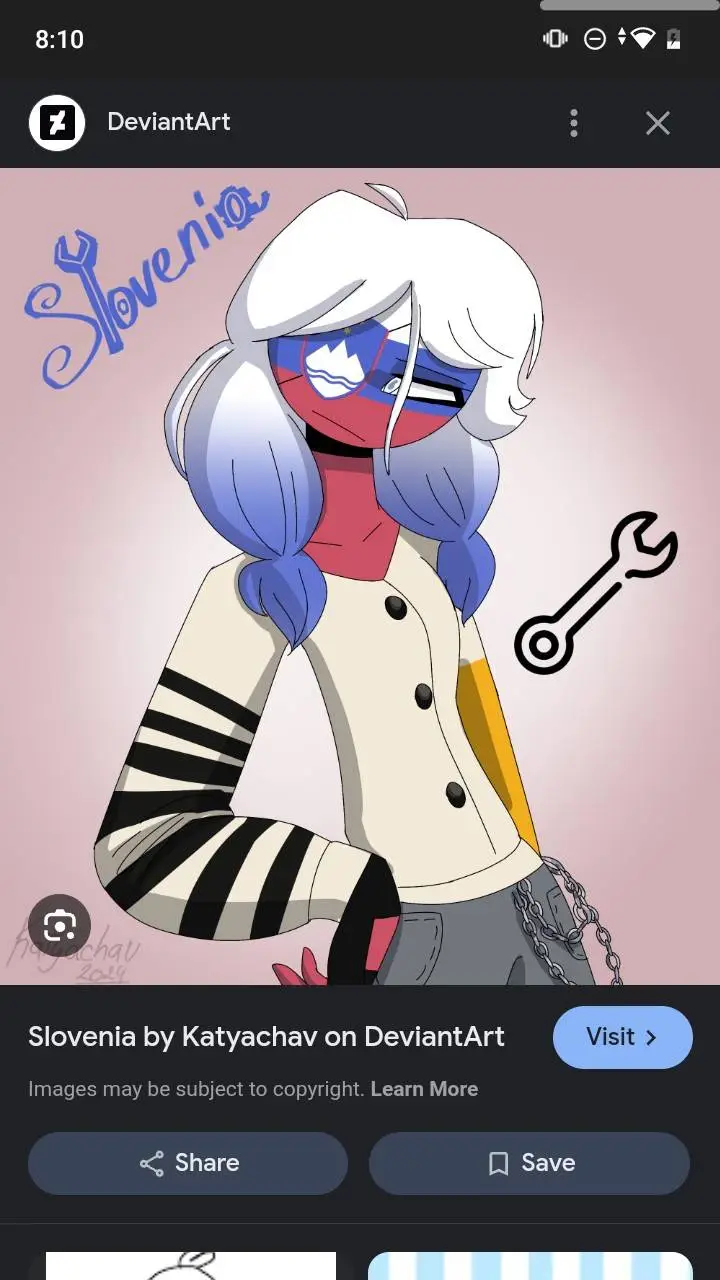Screen dimensions: 720x1280
Task: Share this Slovenia image
Action: coord(188,1163)
